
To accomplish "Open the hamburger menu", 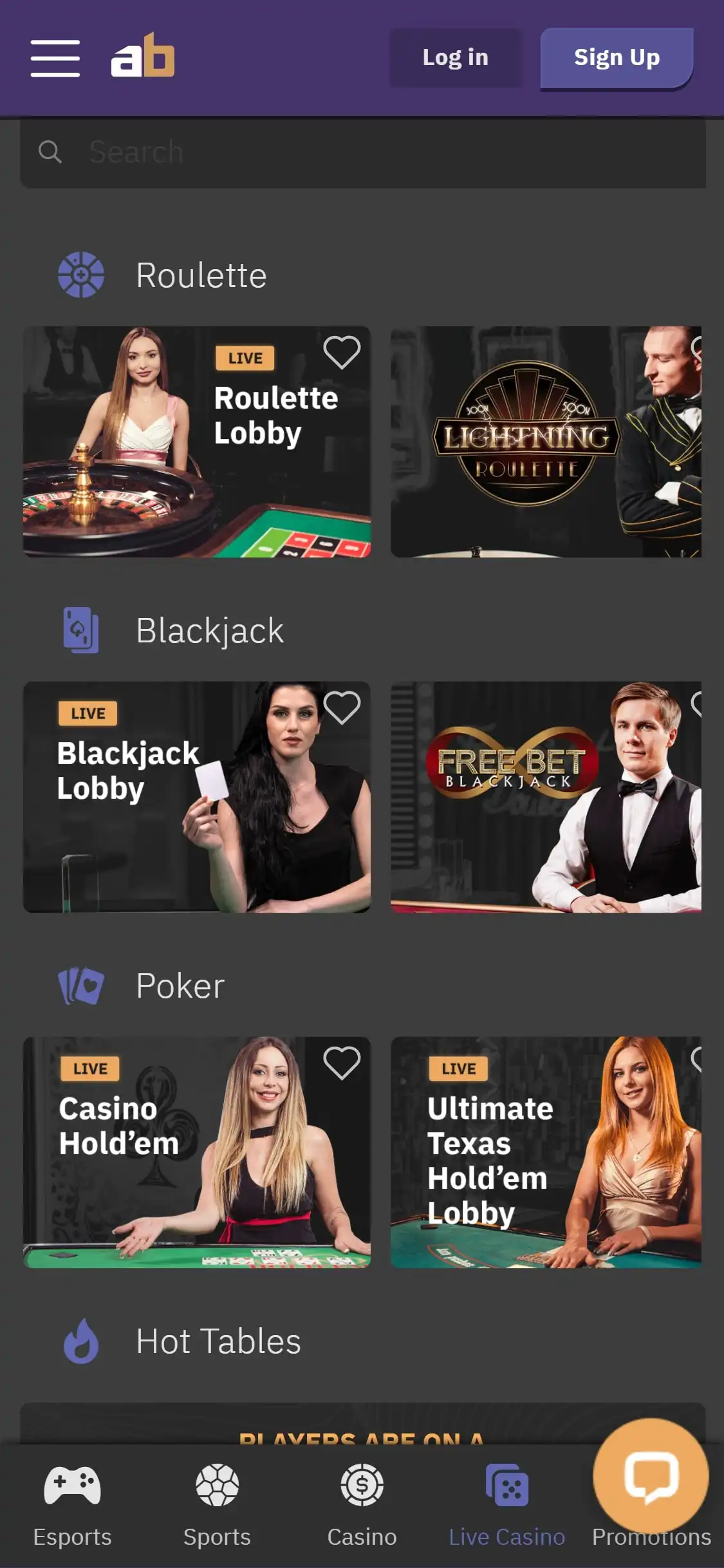I will tap(55, 58).
